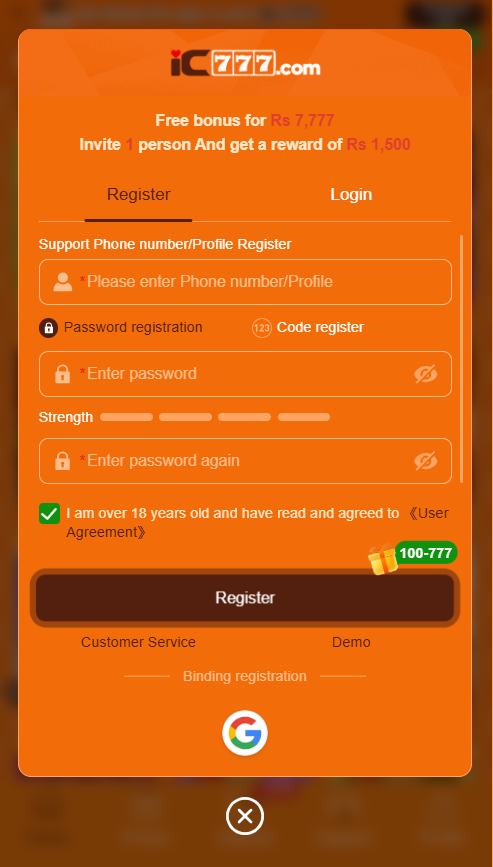
Task: Open the User Agreement link
Action: [x=258, y=523]
